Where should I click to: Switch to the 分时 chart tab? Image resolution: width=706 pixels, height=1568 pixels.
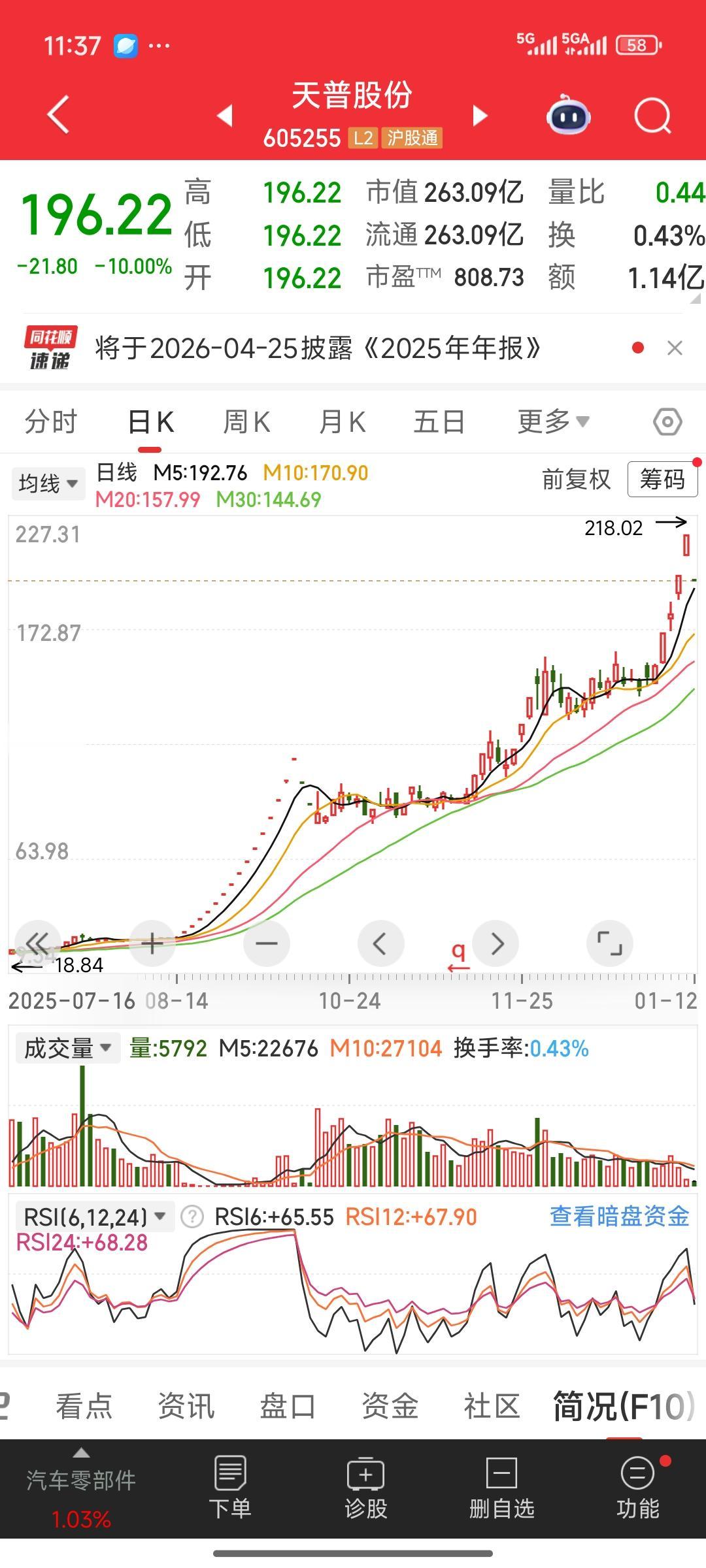pyautogui.click(x=51, y=422)
